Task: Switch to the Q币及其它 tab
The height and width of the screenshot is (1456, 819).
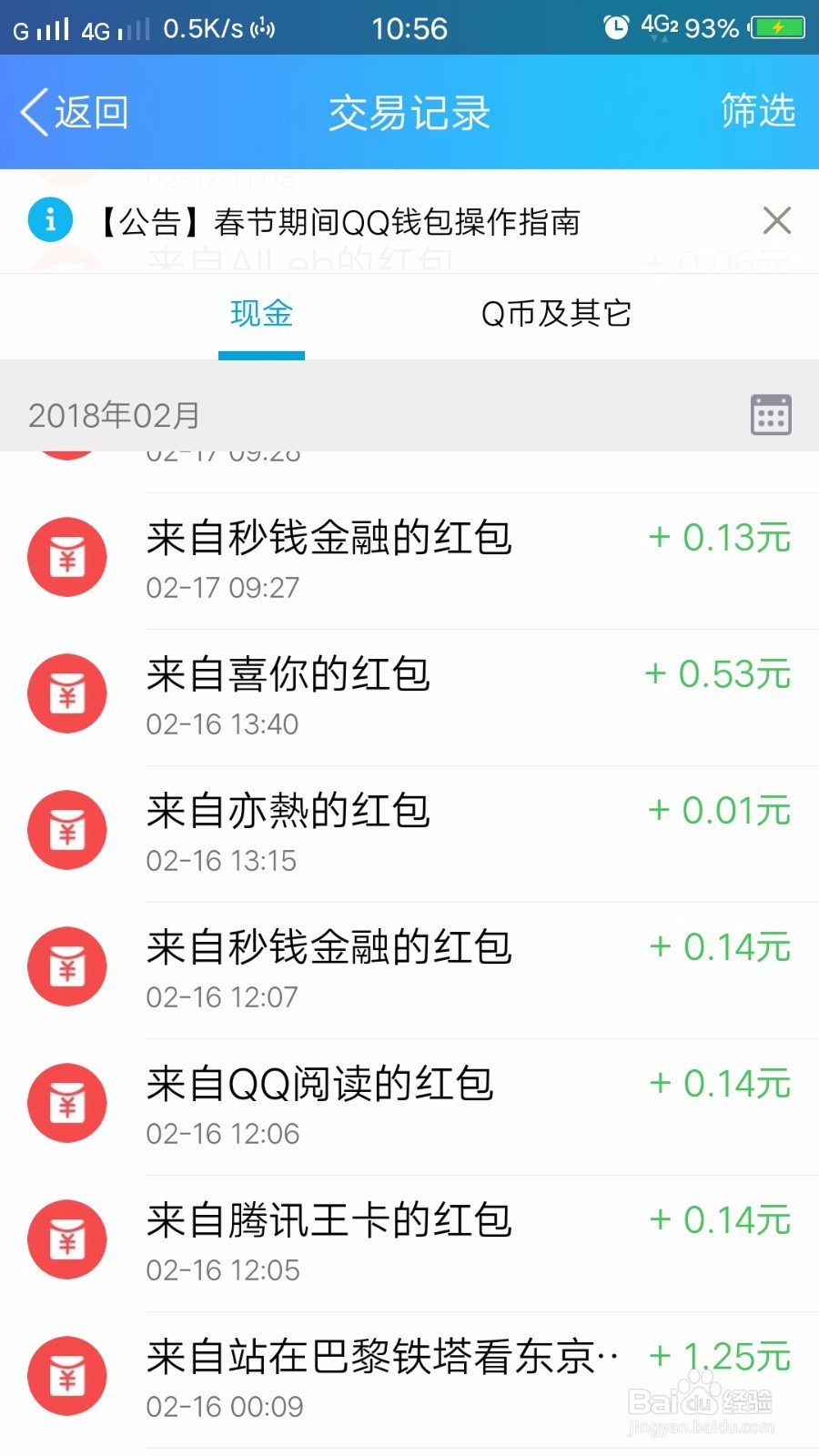Action: [556, 314]
